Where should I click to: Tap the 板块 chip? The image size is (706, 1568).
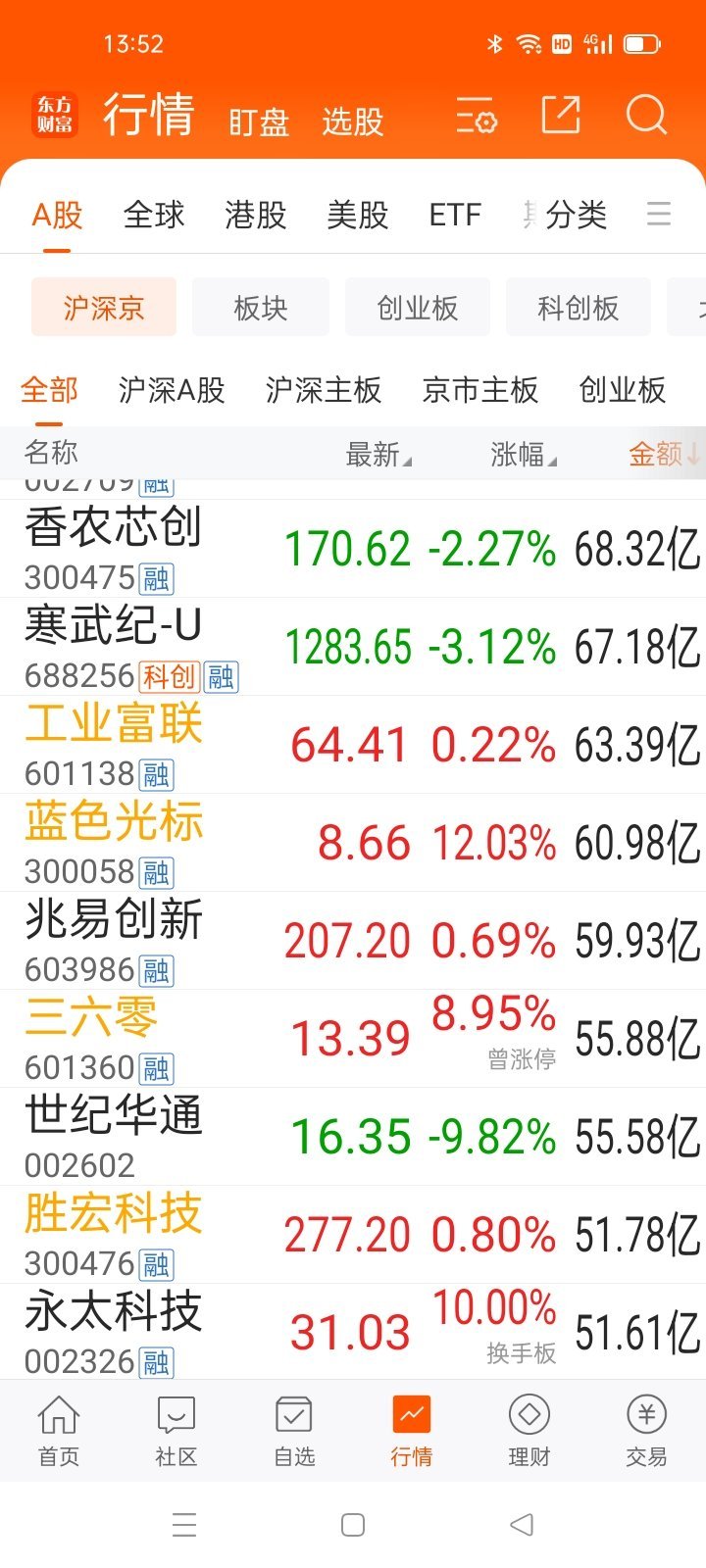click(261, 308)
